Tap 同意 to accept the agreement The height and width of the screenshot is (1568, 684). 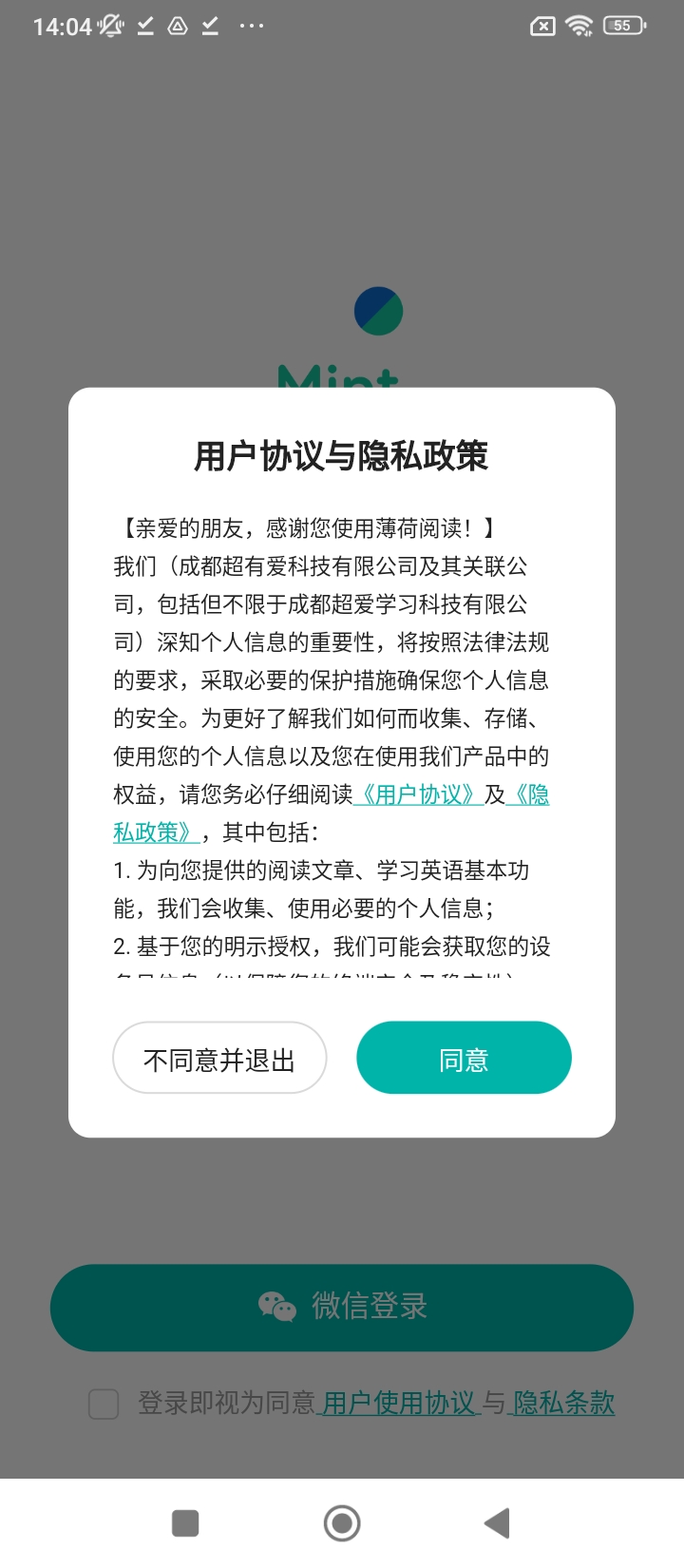pos(464,1059)
